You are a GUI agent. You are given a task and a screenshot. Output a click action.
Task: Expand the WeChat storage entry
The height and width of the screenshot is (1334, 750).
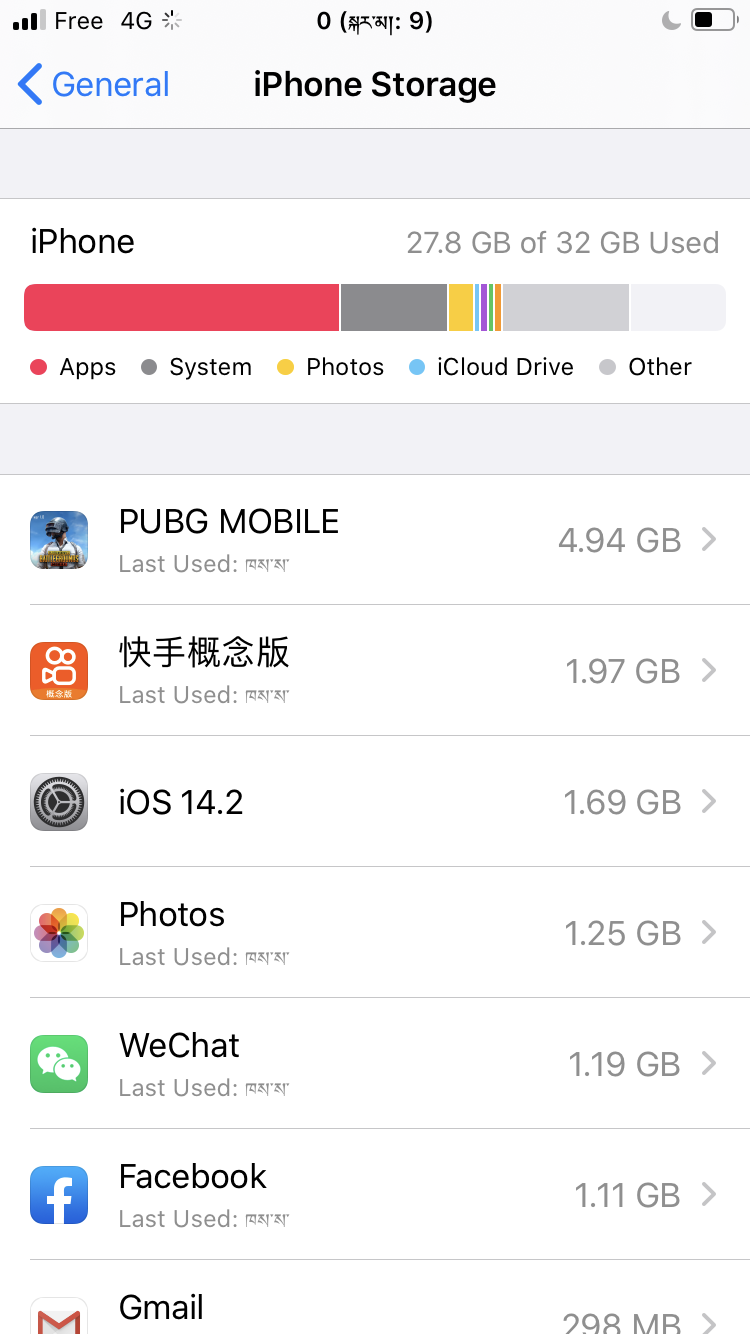point(710,1064)
